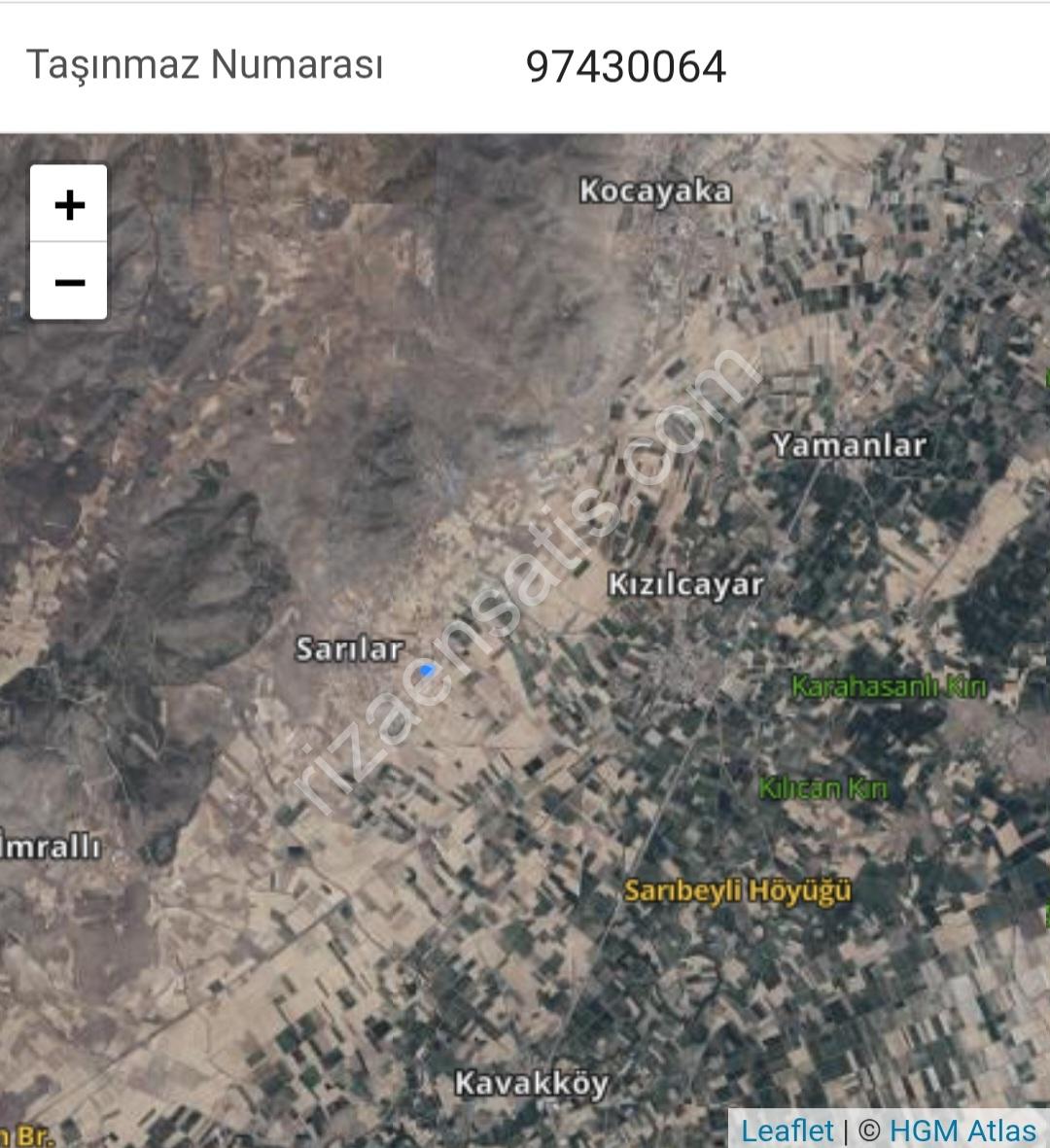Open the HGM Atlas link

962,1131
